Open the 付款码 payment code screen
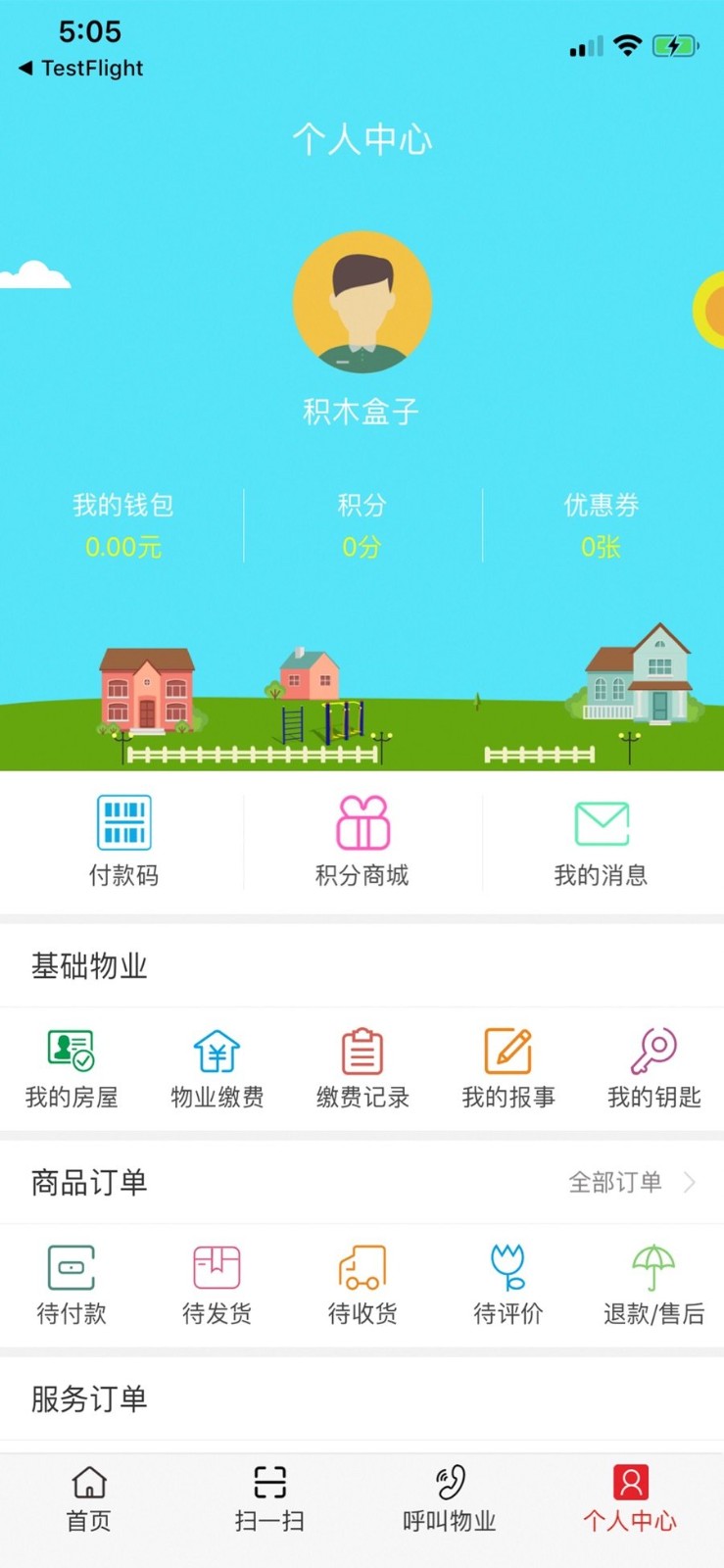The width and height of the screenshot is (724, 1568). pyautogui.click(x=124, y=841)
